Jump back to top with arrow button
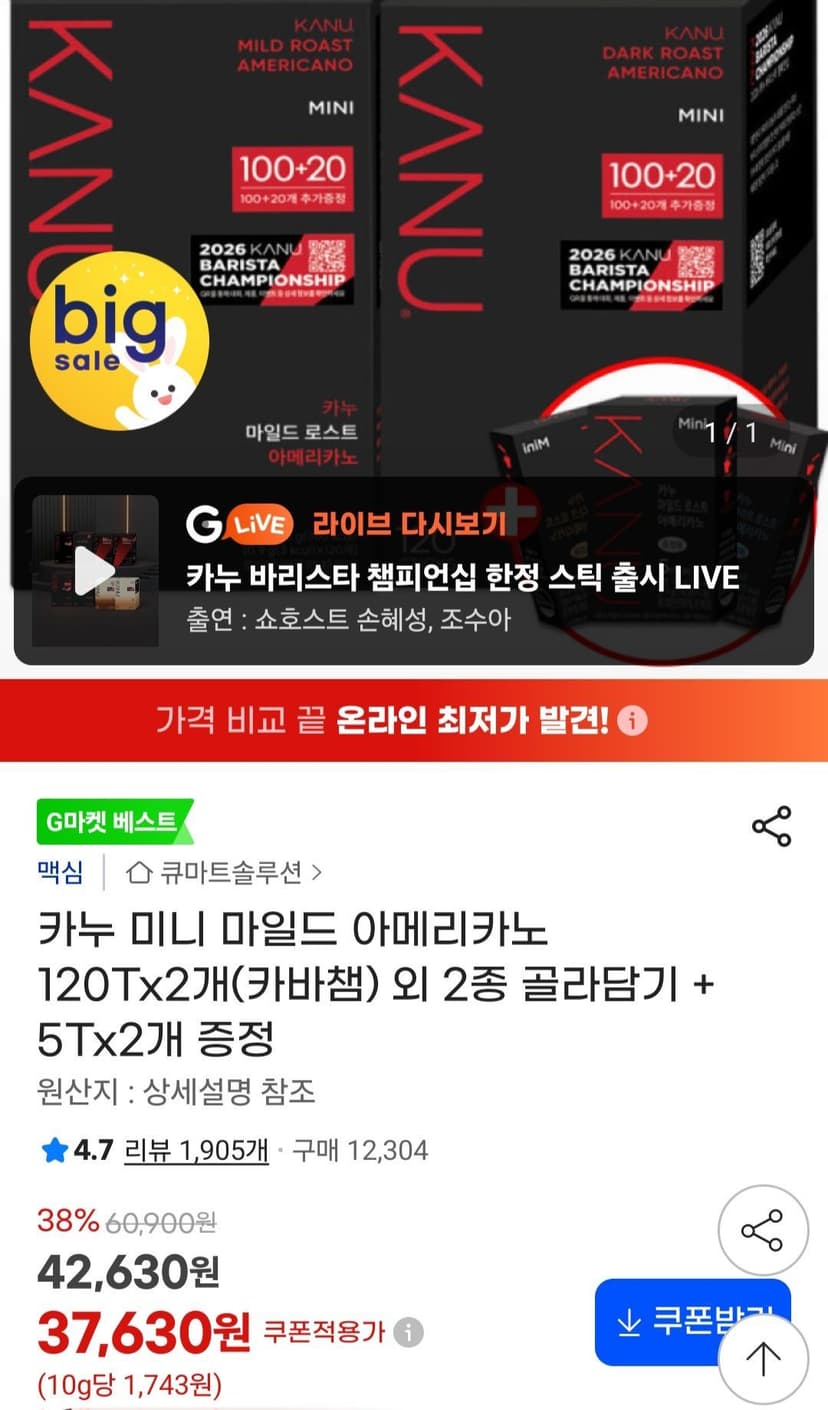The image size is (828, 1410). point(763,1358)
